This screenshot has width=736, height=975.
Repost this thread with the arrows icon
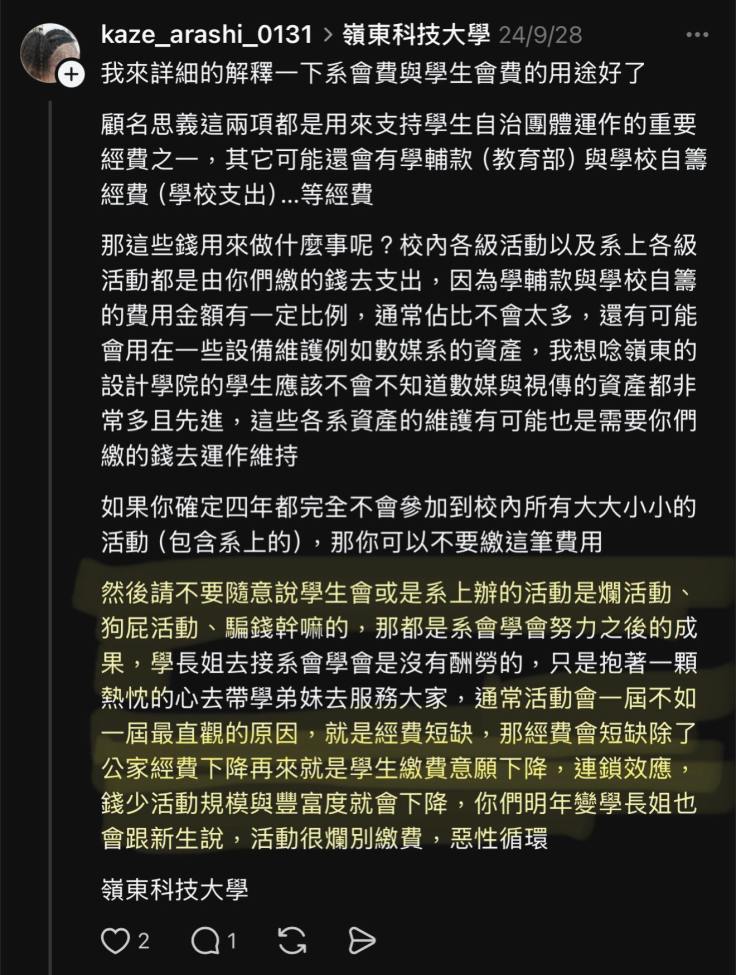[x=292, y=940]
